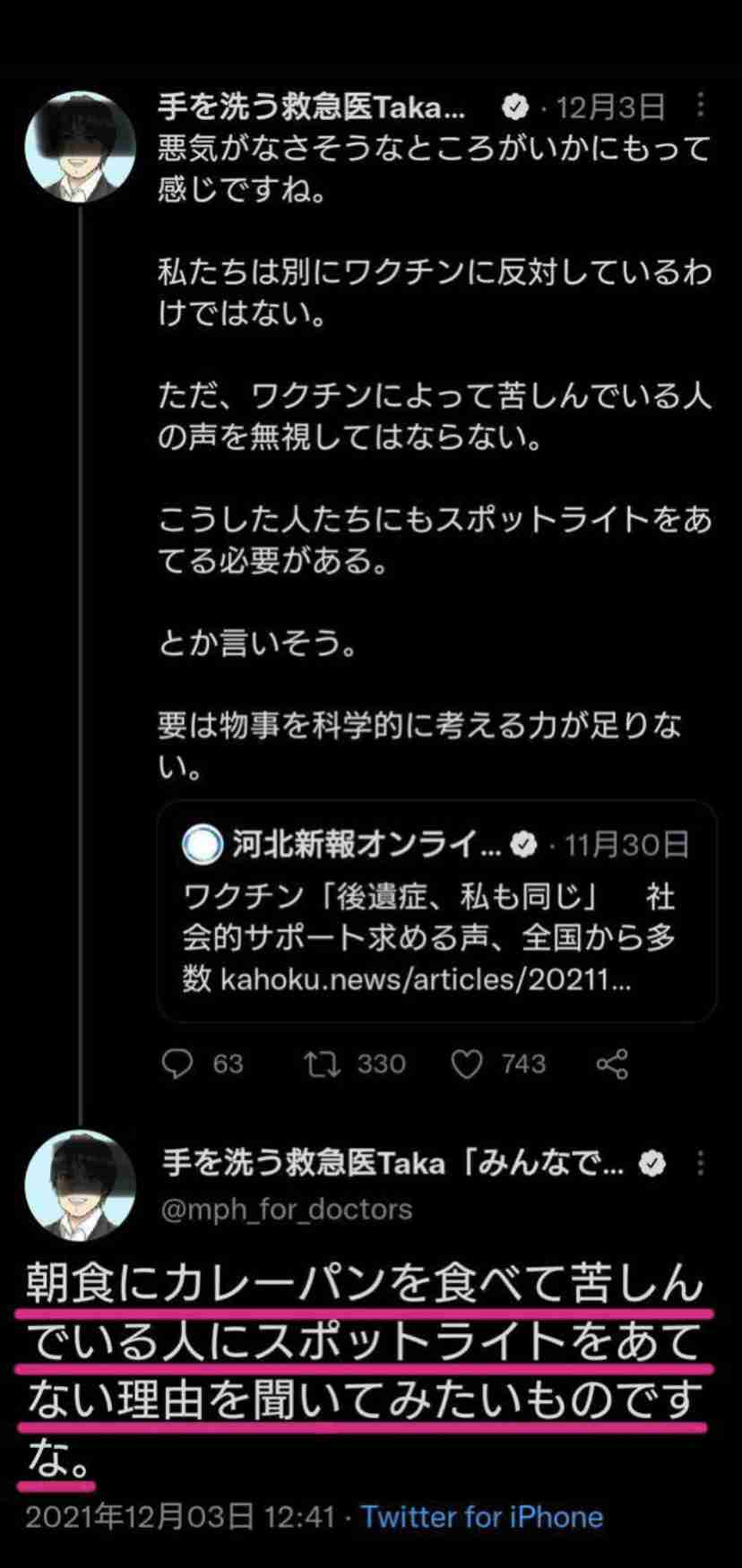Open the overflow menu on the カレーパン tweet
Image resolution: width=742 pixels, height=1568 pixels.
tap(700, 1163)
